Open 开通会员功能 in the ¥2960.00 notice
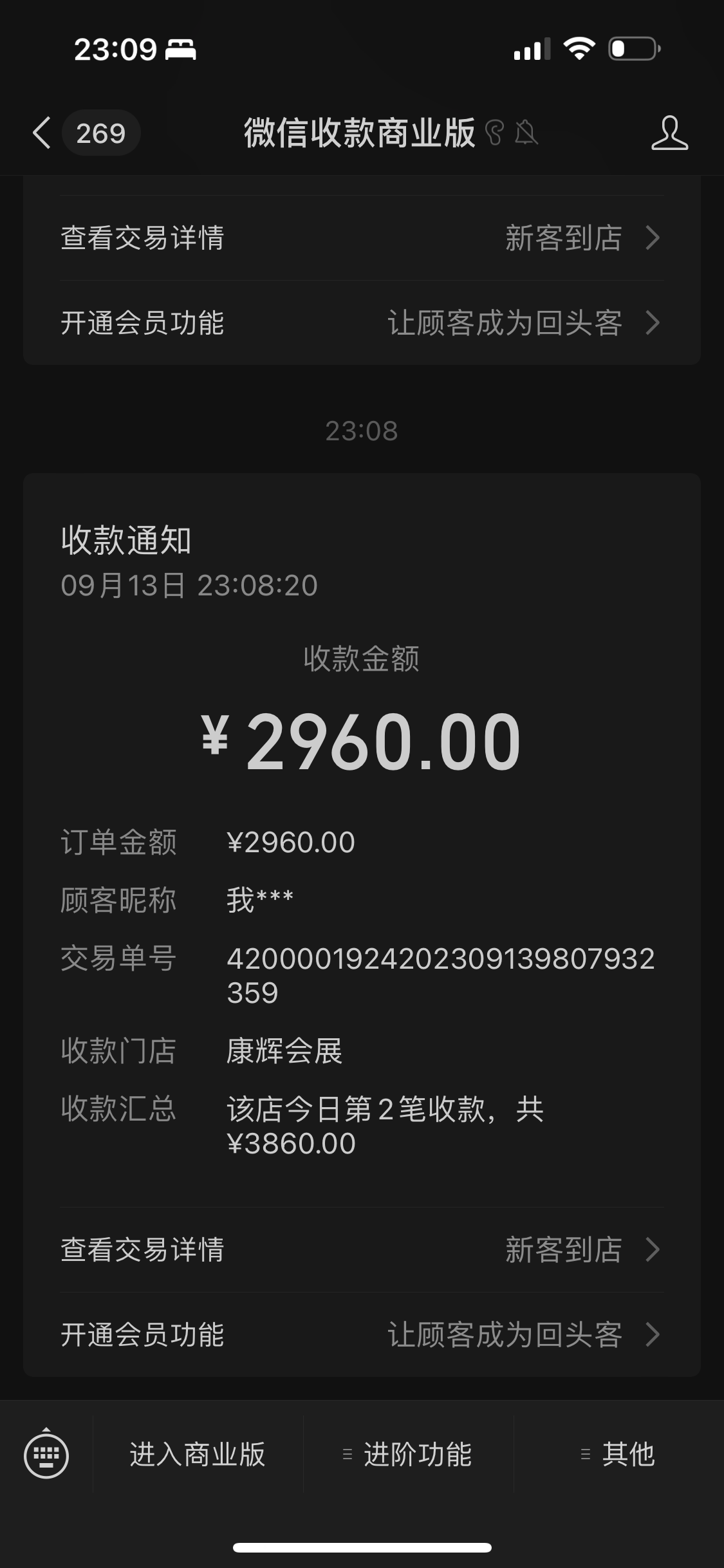The width and height of the screenshot is (724, 1568). [x=362, y=1334]
